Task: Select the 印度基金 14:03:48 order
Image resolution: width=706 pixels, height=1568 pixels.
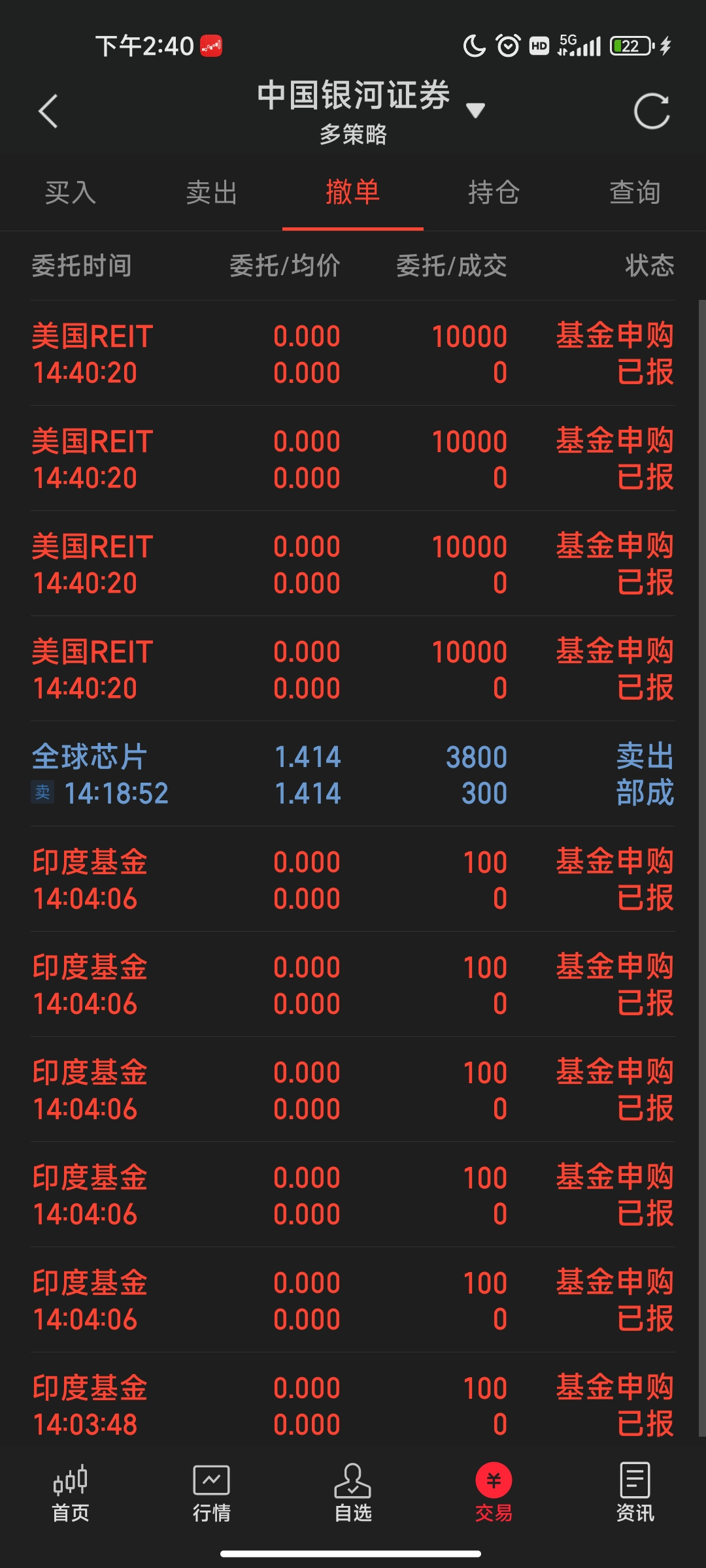Action: tap(353, 1405)
